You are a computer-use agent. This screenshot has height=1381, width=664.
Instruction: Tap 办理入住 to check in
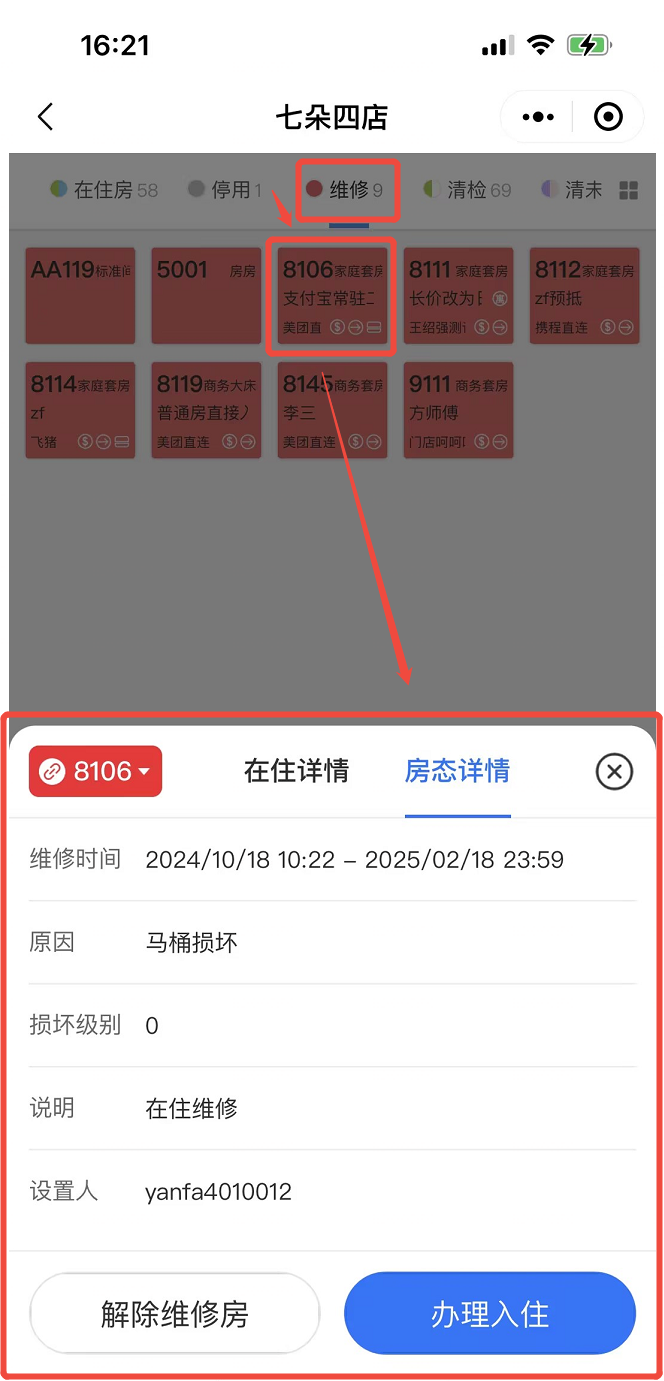pos(490,1313)
